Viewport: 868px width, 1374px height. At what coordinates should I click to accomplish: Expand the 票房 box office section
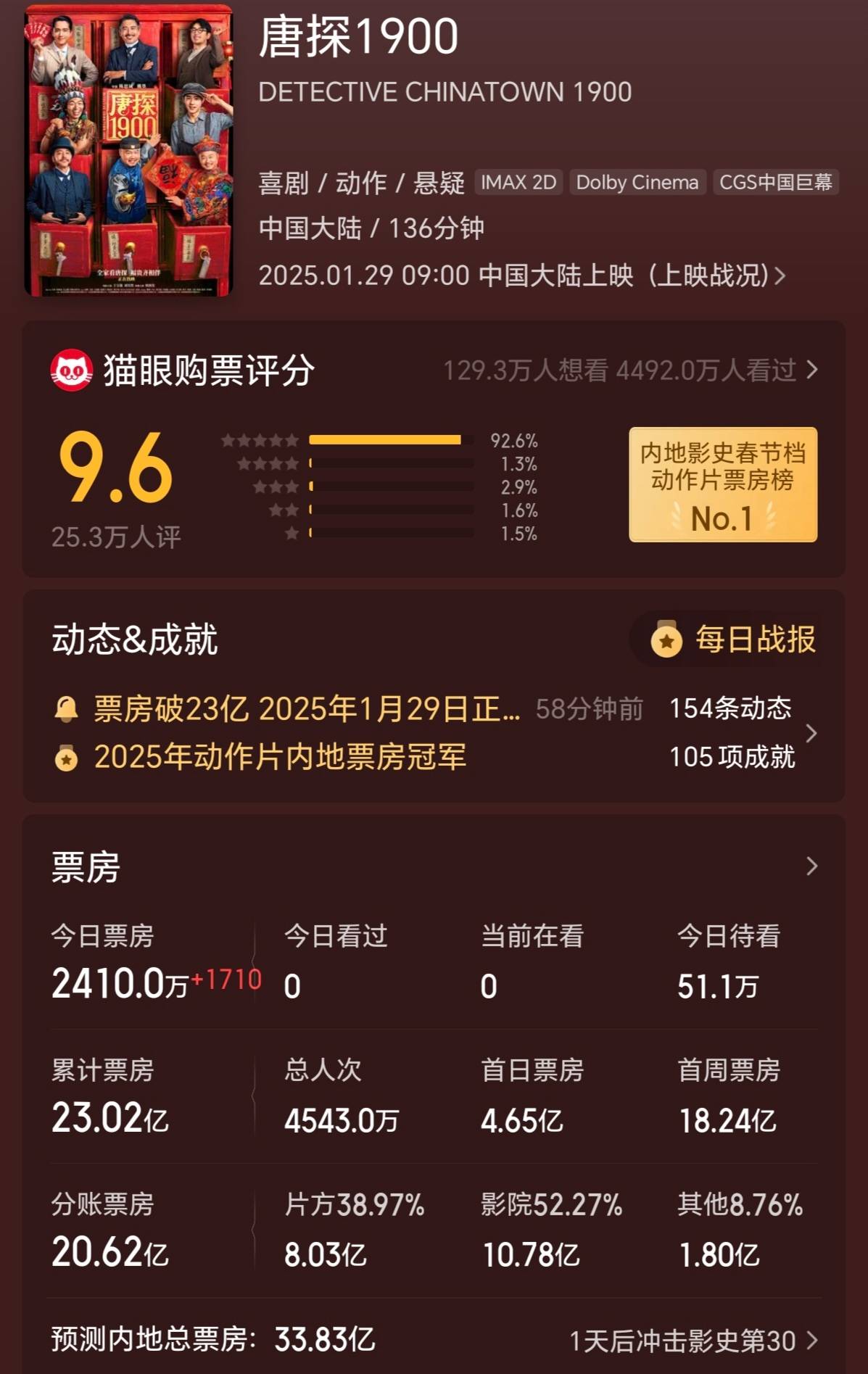pos(811,866)
